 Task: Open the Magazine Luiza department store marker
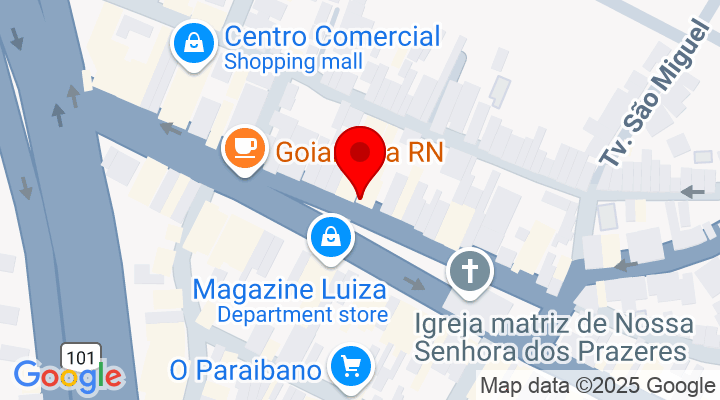pyautogui.click(x=330, y=238)
